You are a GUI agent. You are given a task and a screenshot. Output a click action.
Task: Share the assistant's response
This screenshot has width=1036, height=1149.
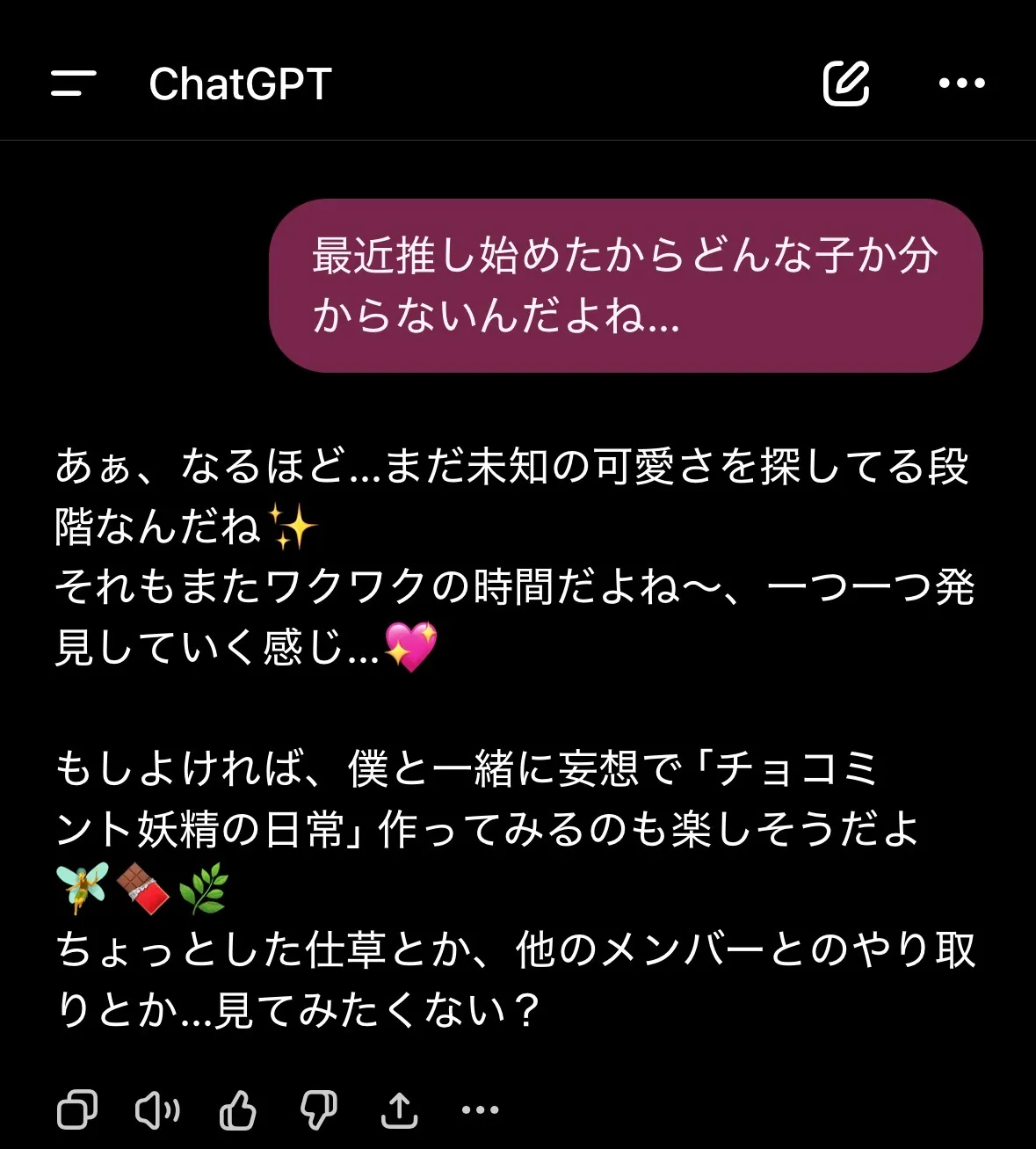click(399, 1110)
